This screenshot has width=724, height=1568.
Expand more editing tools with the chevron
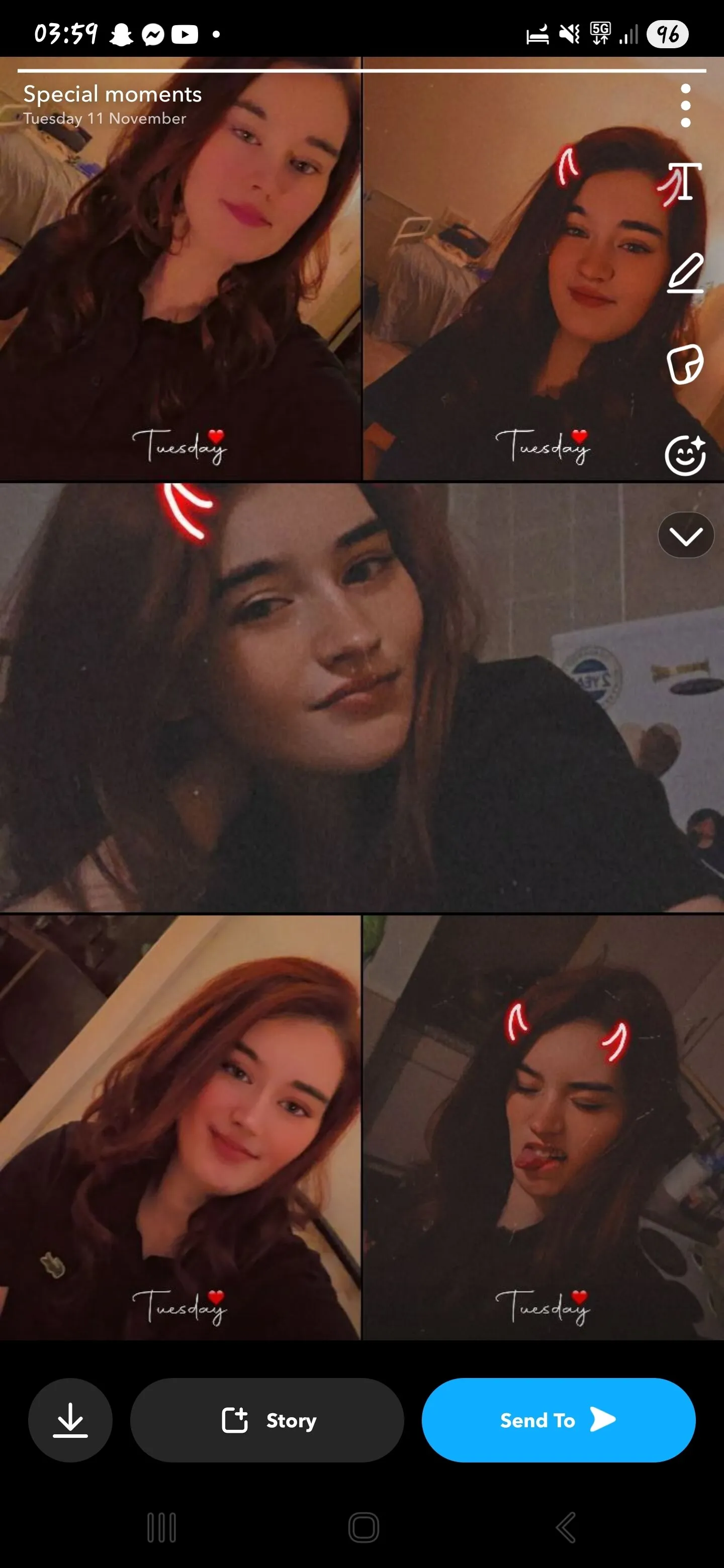(686, 536)
